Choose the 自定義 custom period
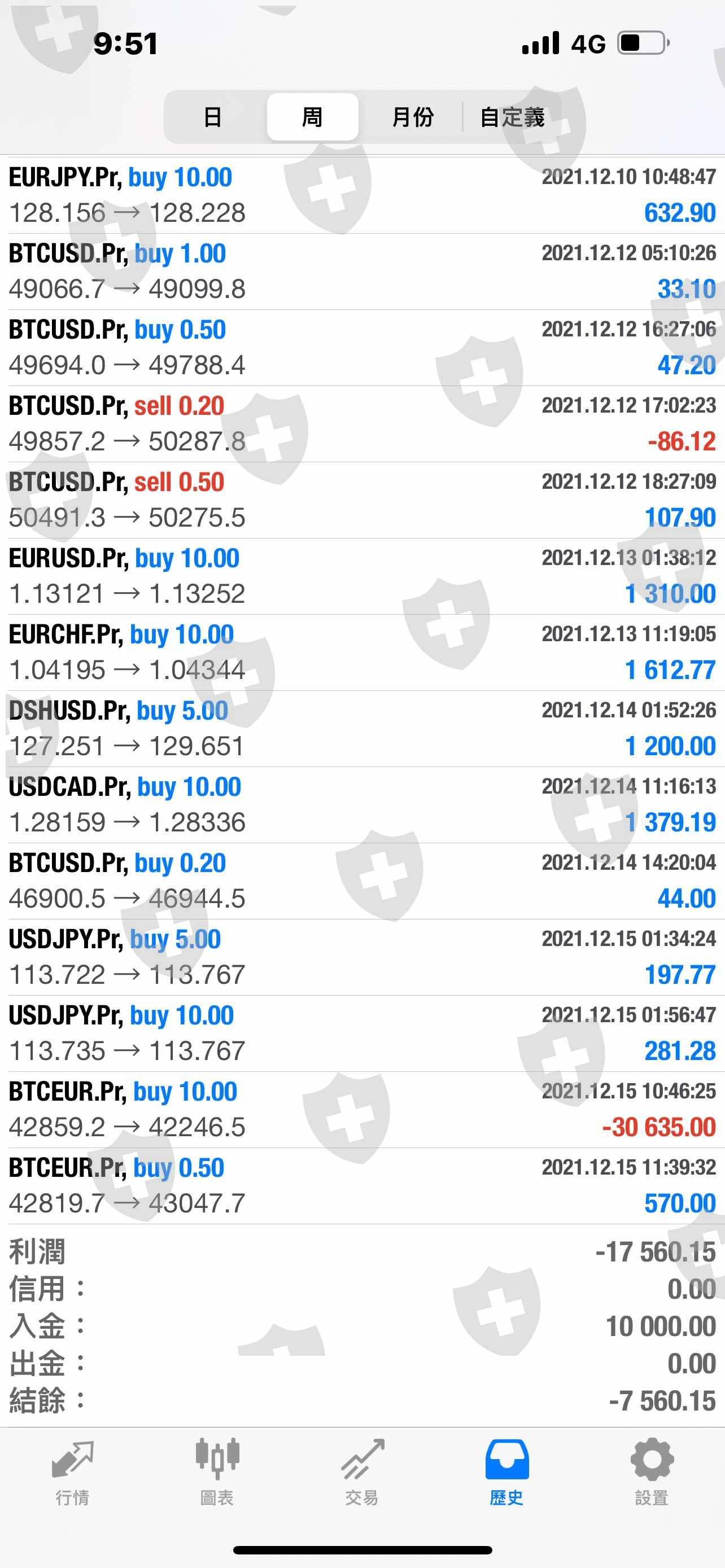 coord(512,117)
